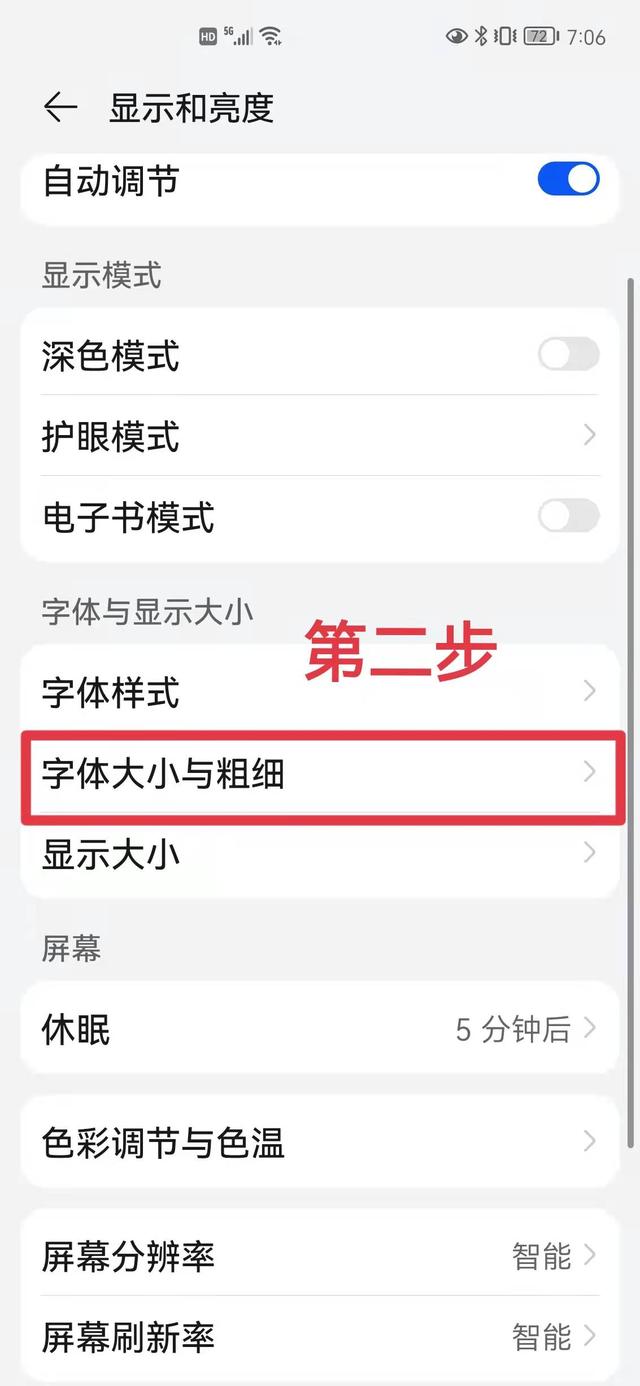This screenshot has height=1386, width=640.
Task: Open 字体样式 row
Action: click(x=320, y=692)
